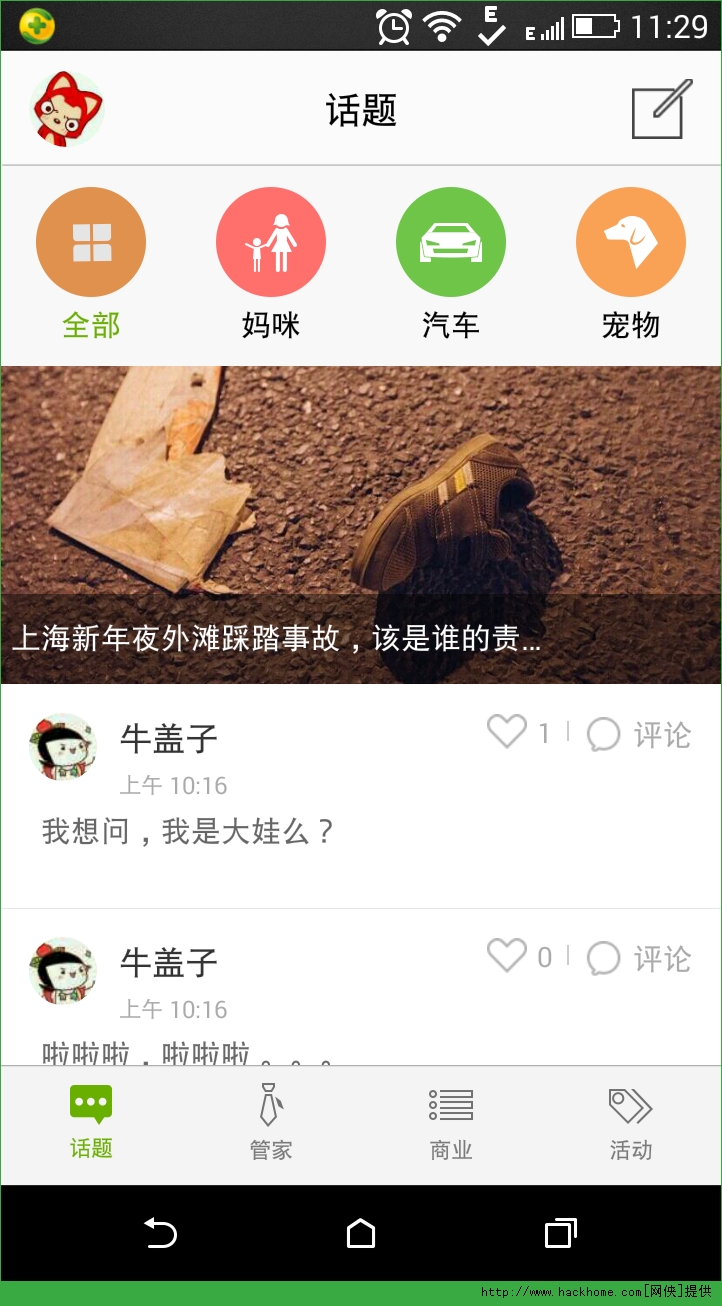Go back with the system back button
Image resolution: width=722 pixels, height=1306 pixels.
(160, 1233)
